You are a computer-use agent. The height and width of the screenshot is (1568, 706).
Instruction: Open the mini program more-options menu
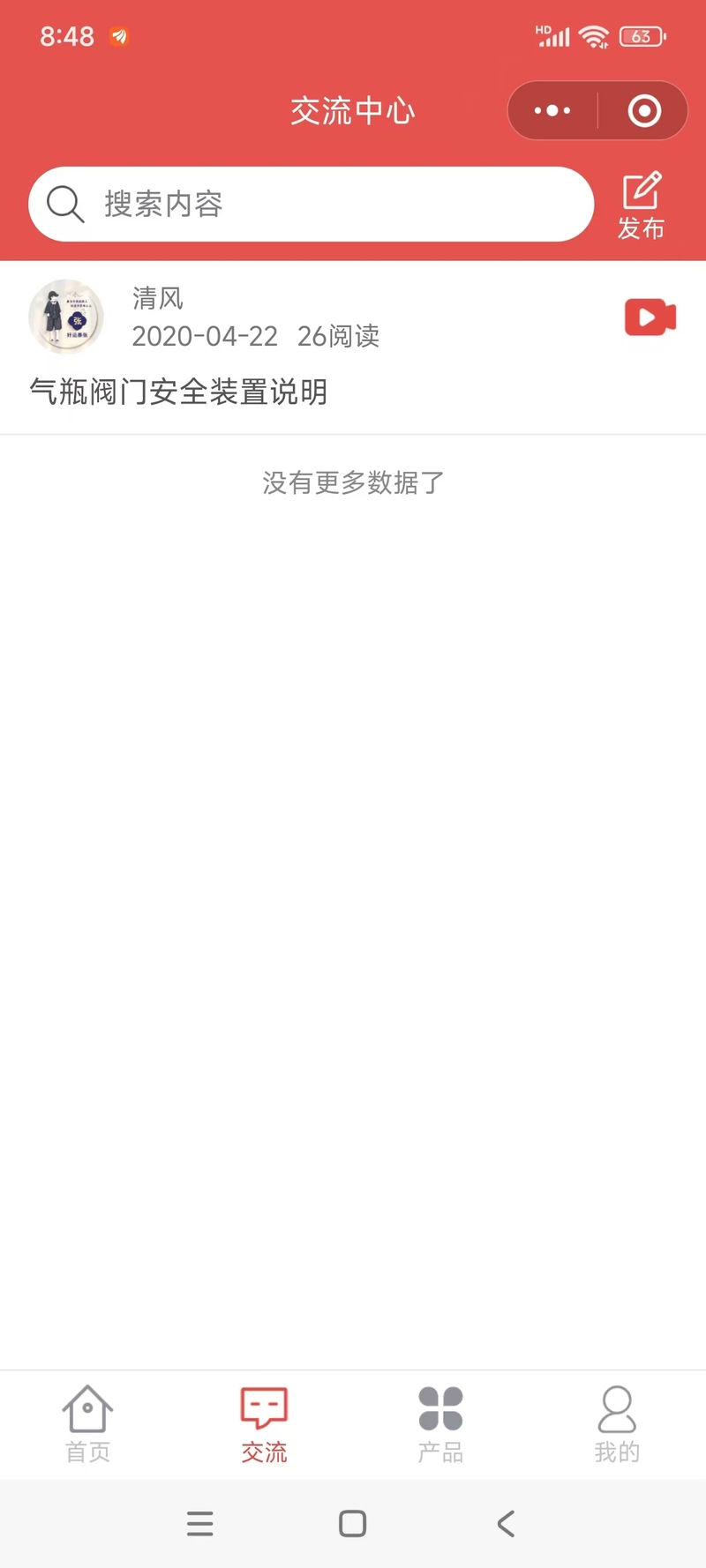[552, 111]
